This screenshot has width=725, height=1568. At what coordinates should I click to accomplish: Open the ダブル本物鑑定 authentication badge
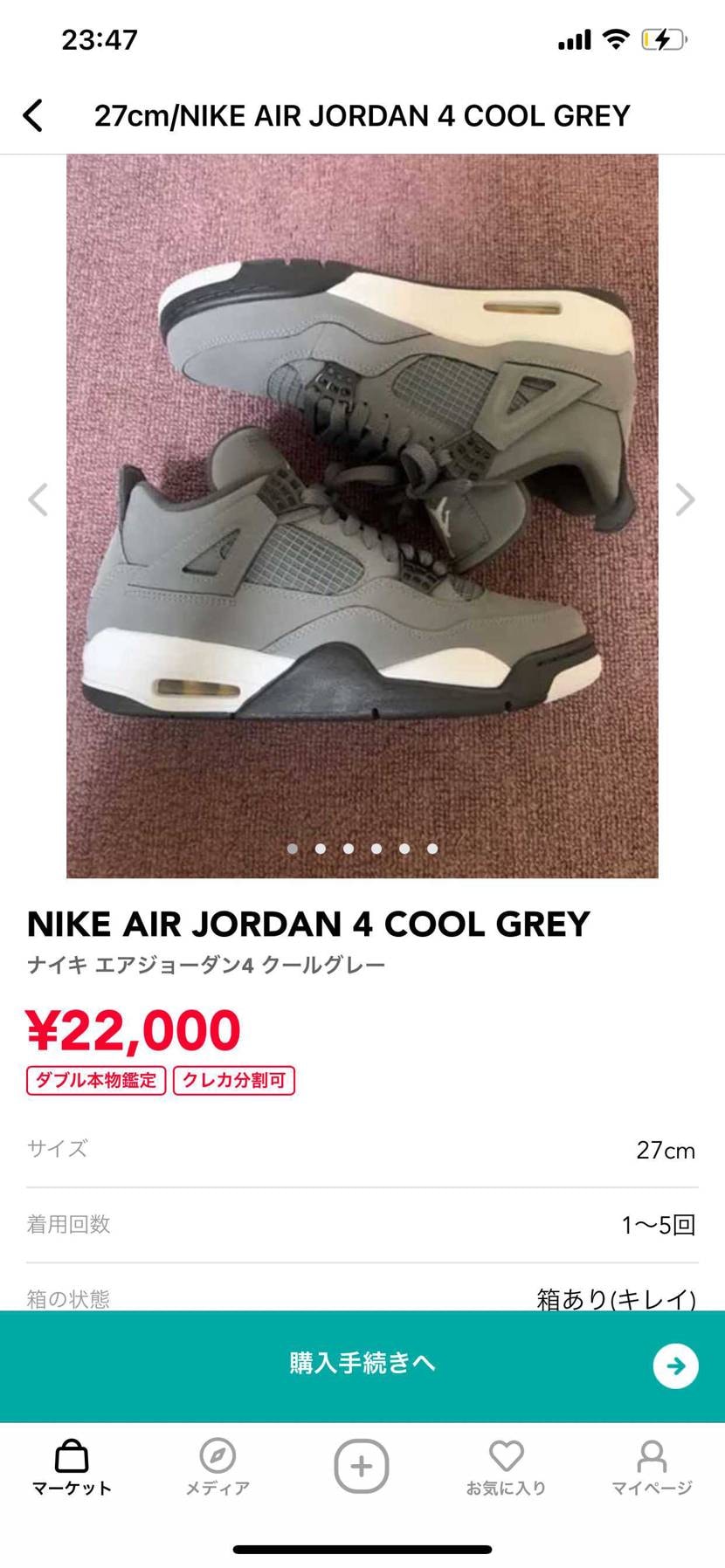coord(95,1081)
